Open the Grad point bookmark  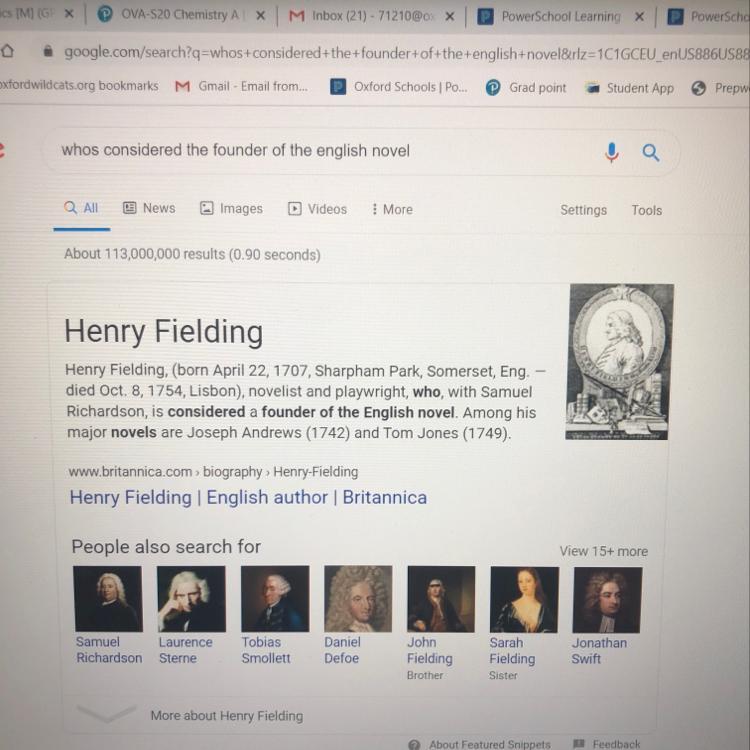(526, 87)
